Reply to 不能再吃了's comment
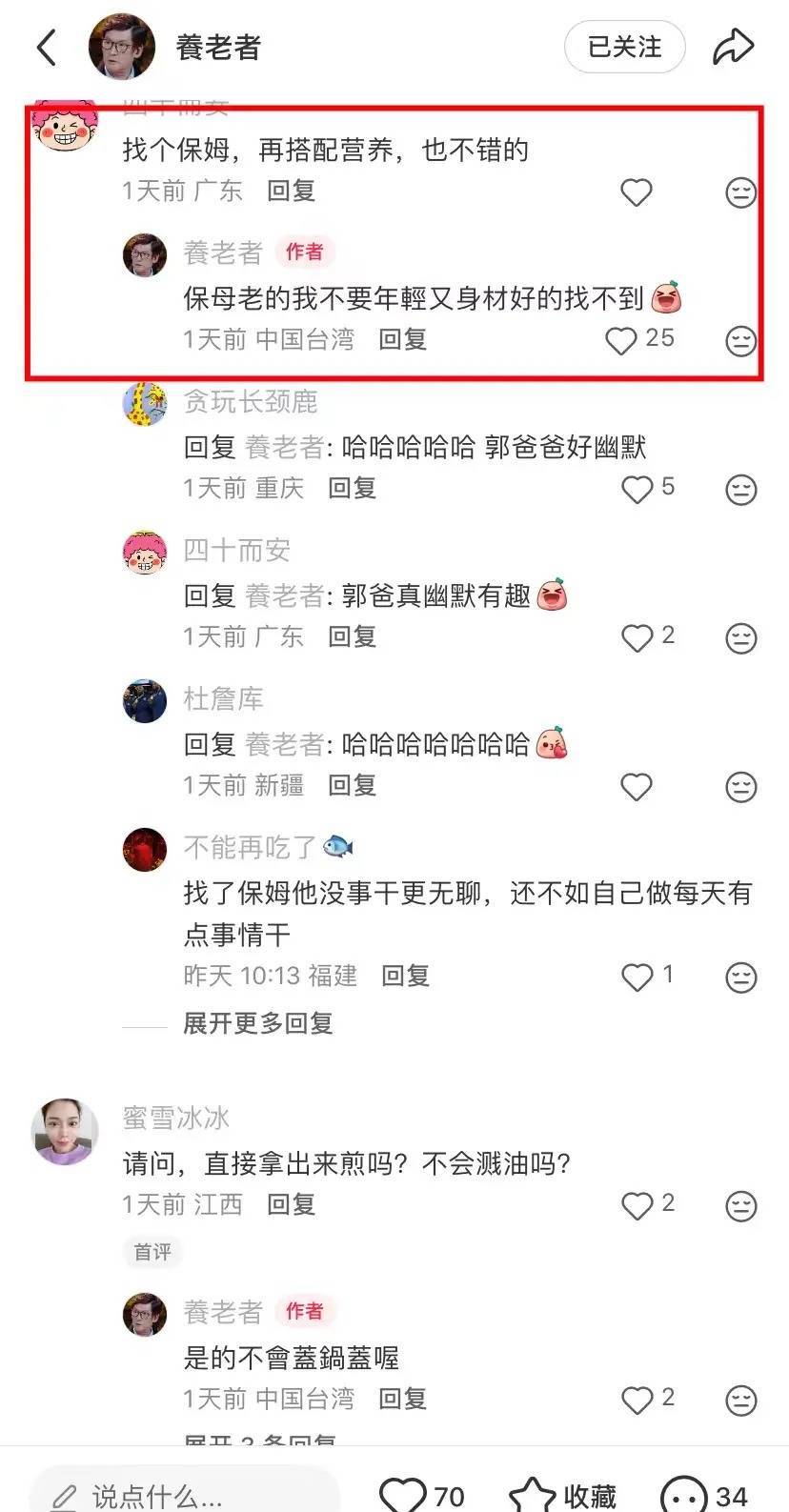This screenshot has width=789, height=1512. 405,976
